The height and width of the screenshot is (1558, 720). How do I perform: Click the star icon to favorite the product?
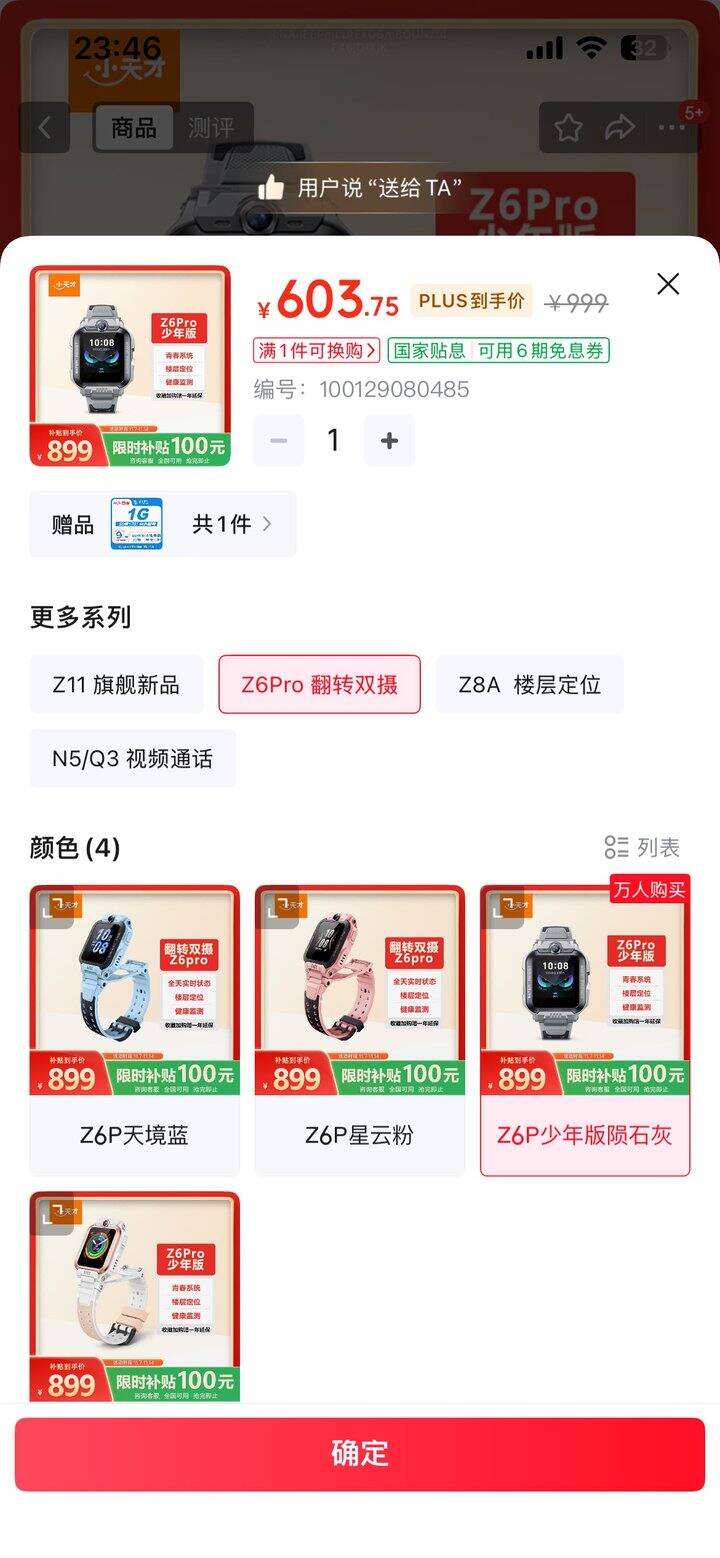click(x=567, y=127)
